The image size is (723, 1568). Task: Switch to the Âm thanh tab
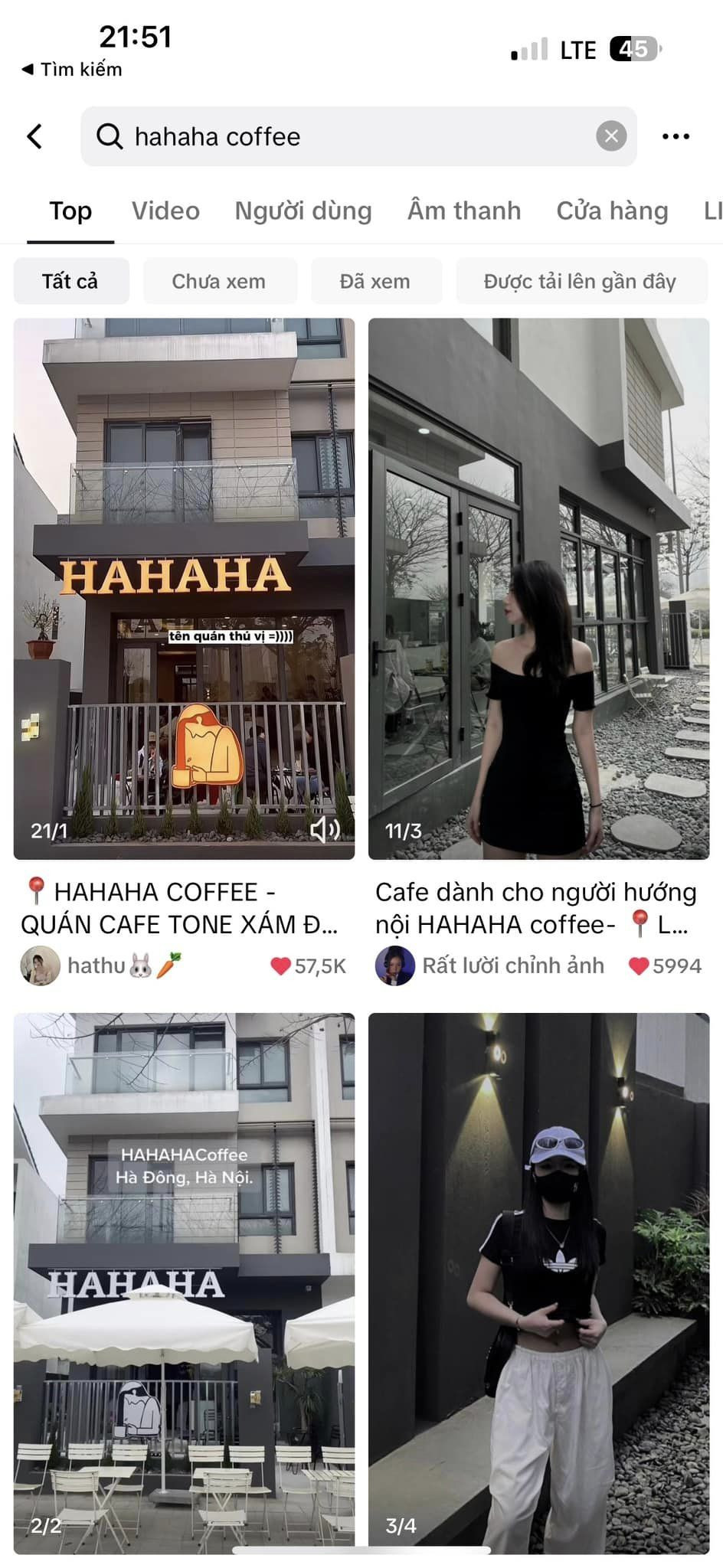click(x=464, y=211)
